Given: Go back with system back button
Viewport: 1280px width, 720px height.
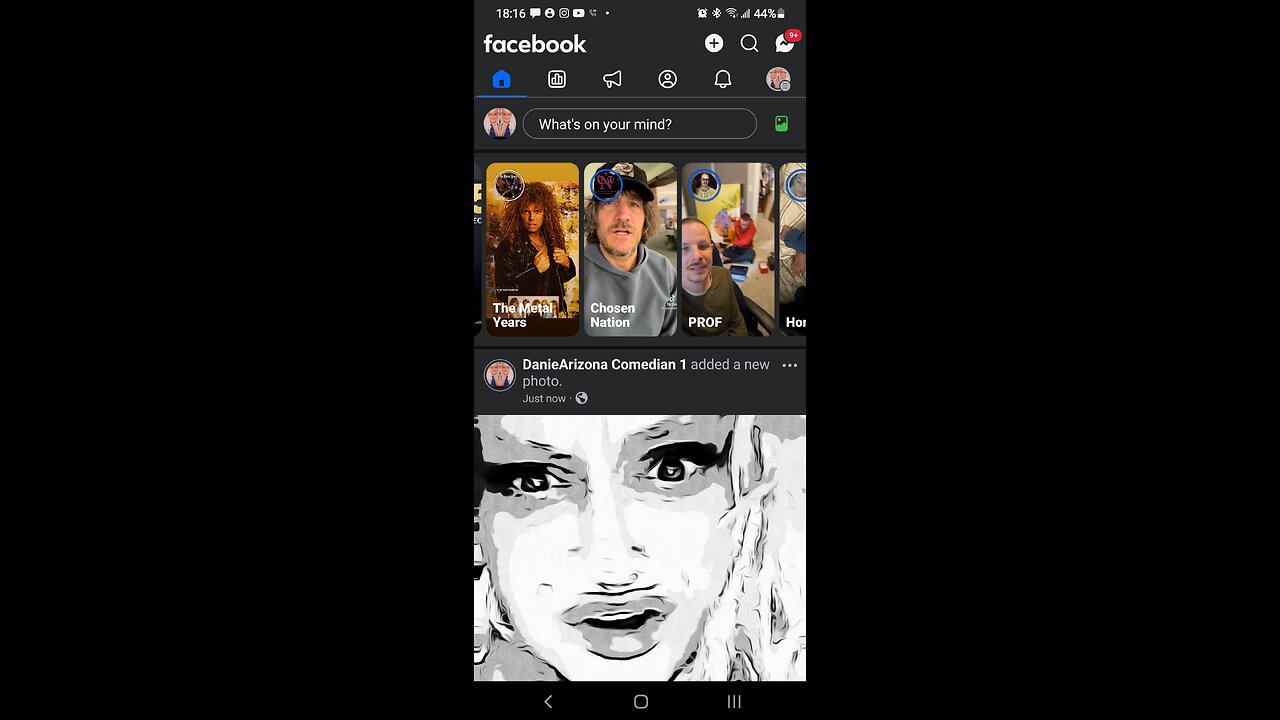Looking at the screenshot, I should 548,702.
